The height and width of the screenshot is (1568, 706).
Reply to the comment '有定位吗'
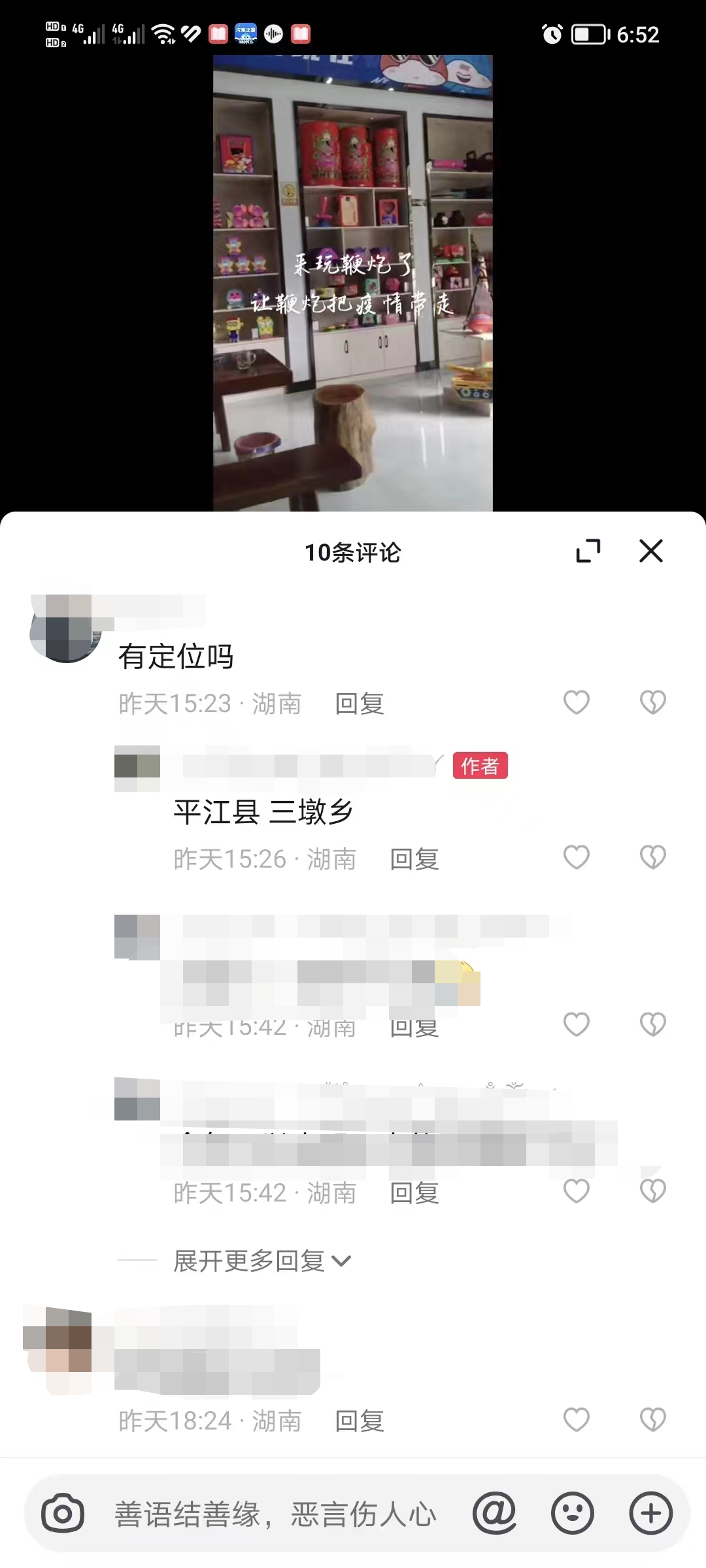pos(359,704)
